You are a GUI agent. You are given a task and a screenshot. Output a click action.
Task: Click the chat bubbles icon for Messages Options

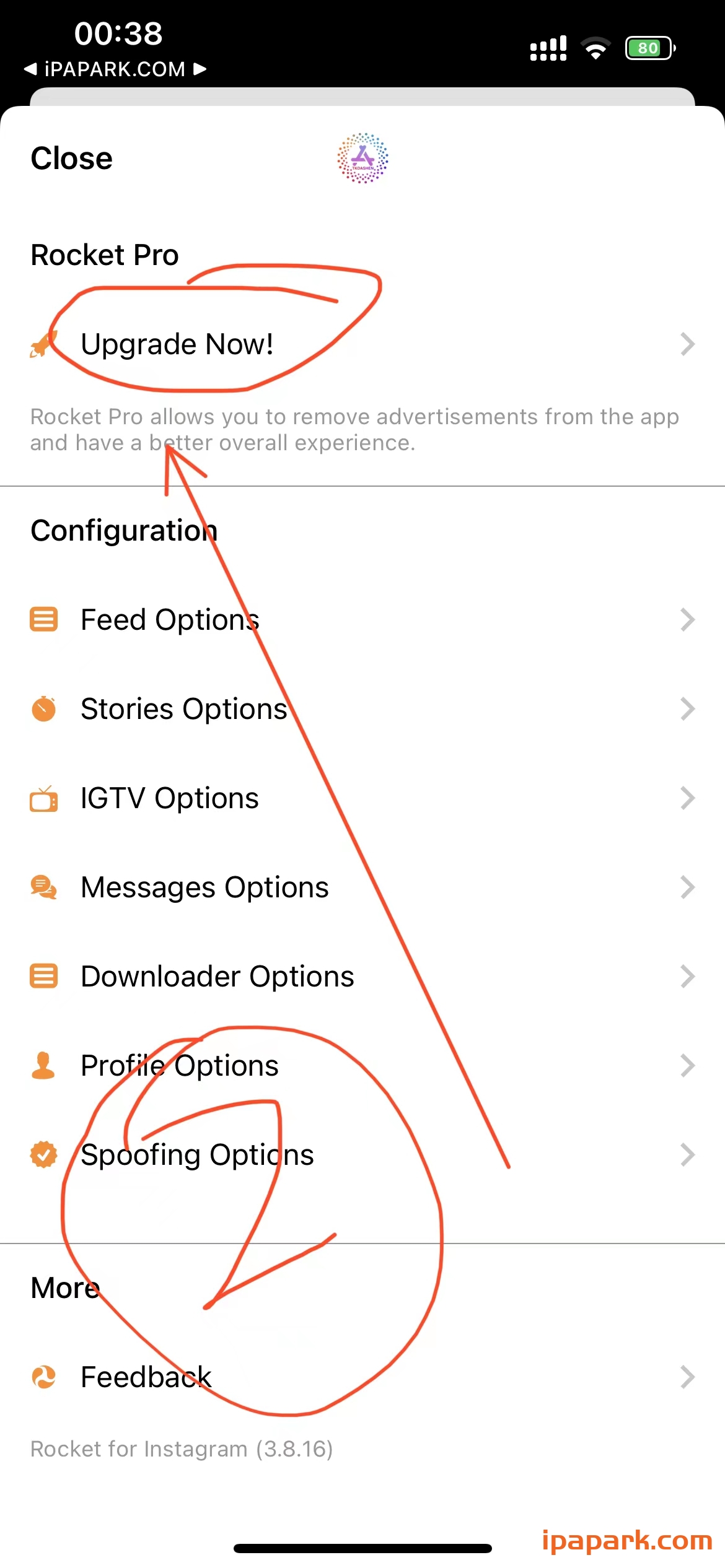point(42,887)
